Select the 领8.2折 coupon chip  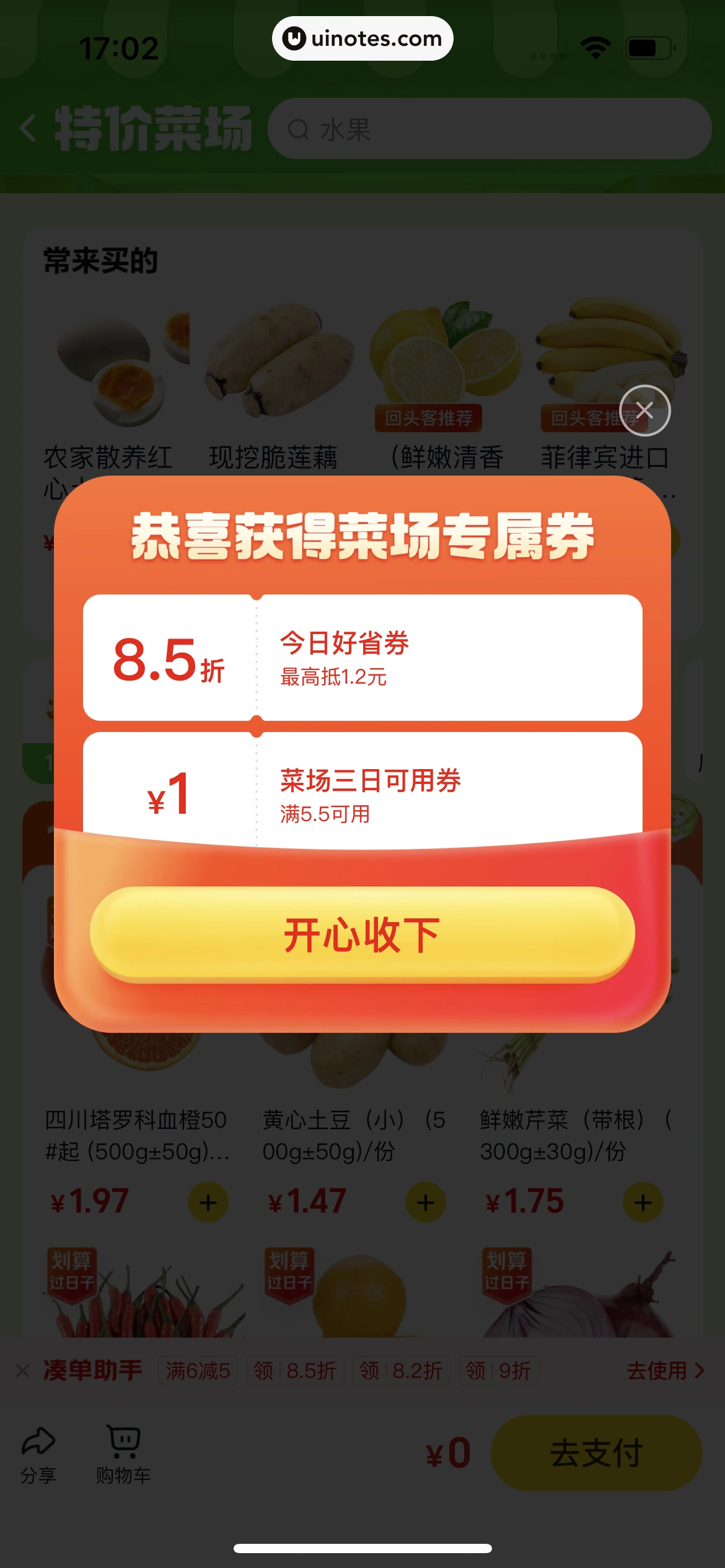pos(400,1370)
